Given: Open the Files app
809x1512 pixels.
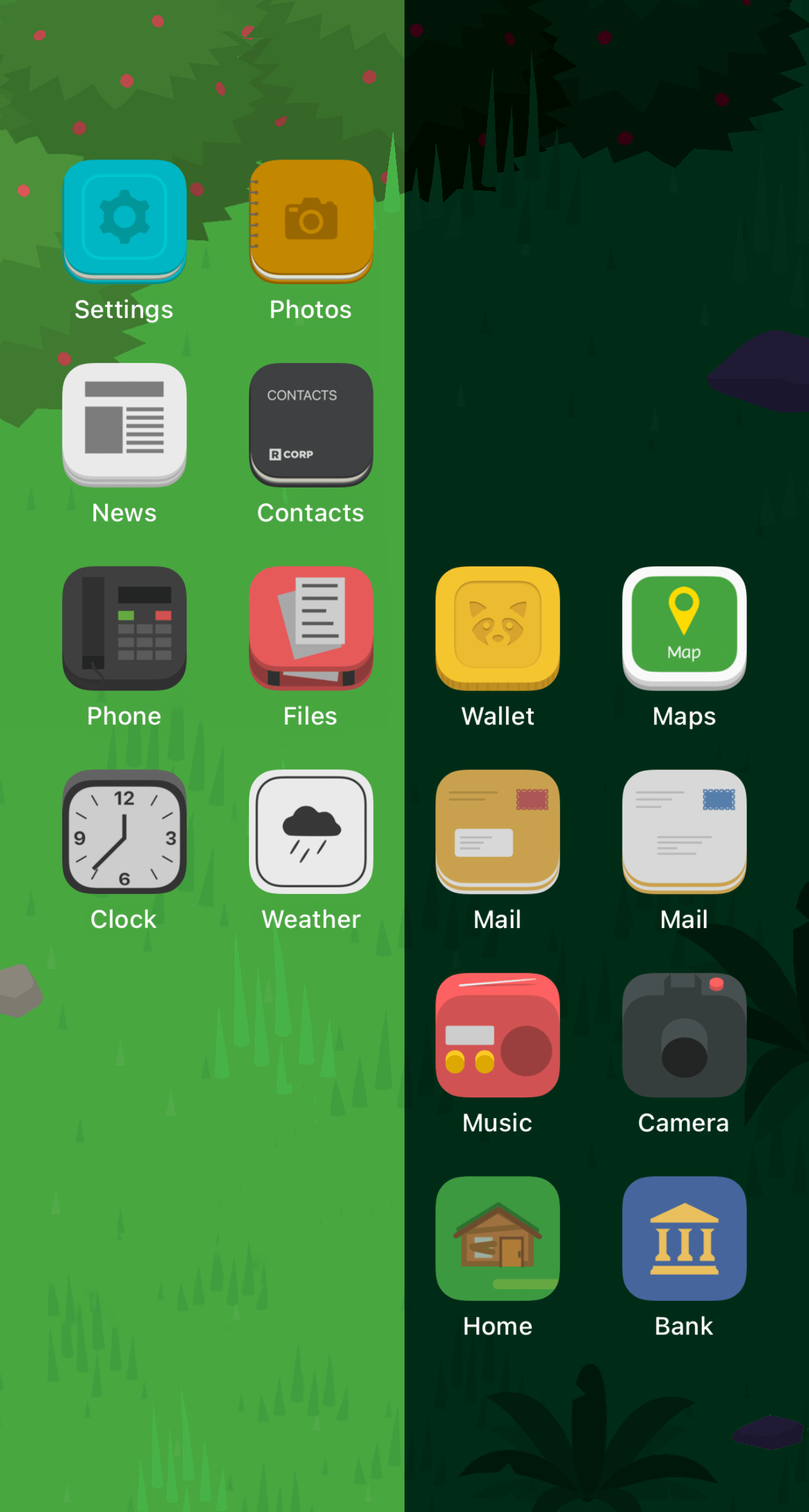Looking at the screenshot, I should coord(311,627).
